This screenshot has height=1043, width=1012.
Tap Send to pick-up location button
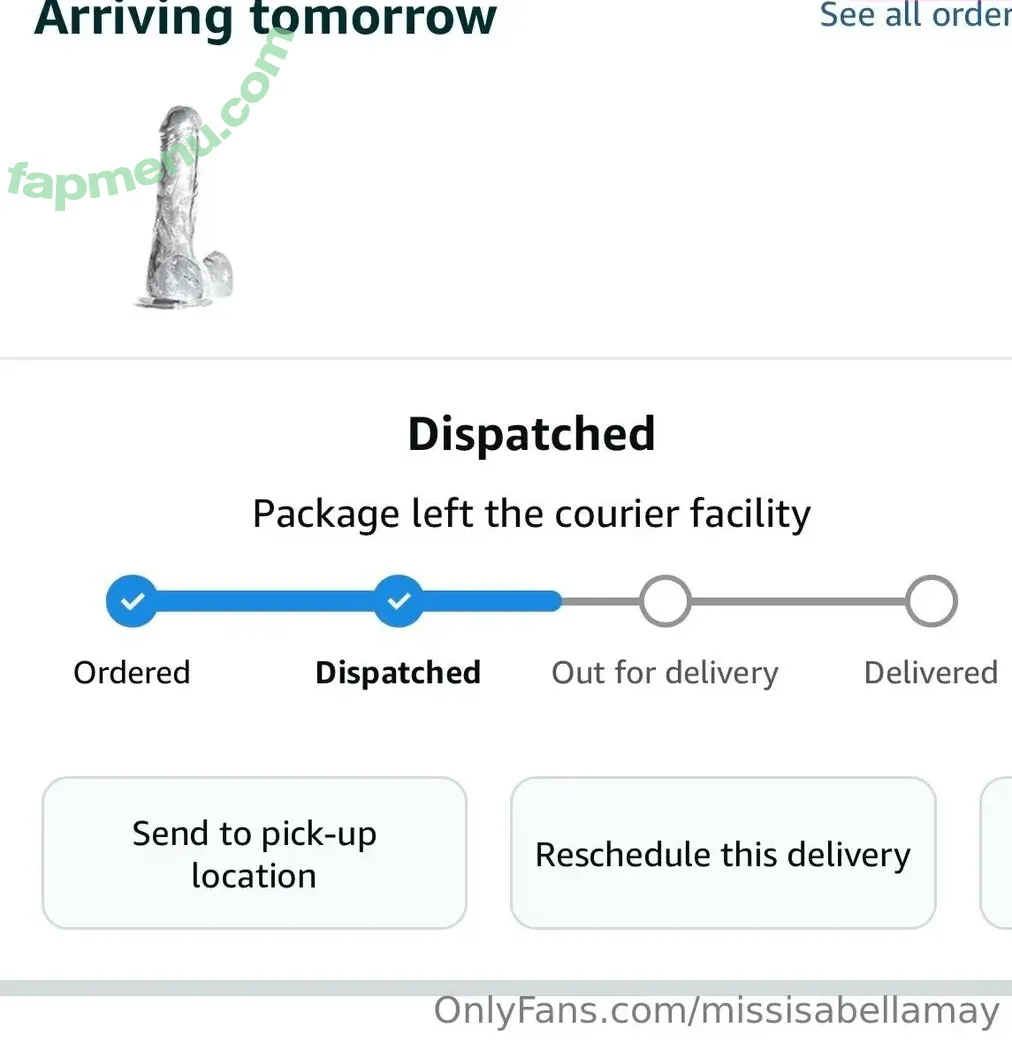pos(254,854)
